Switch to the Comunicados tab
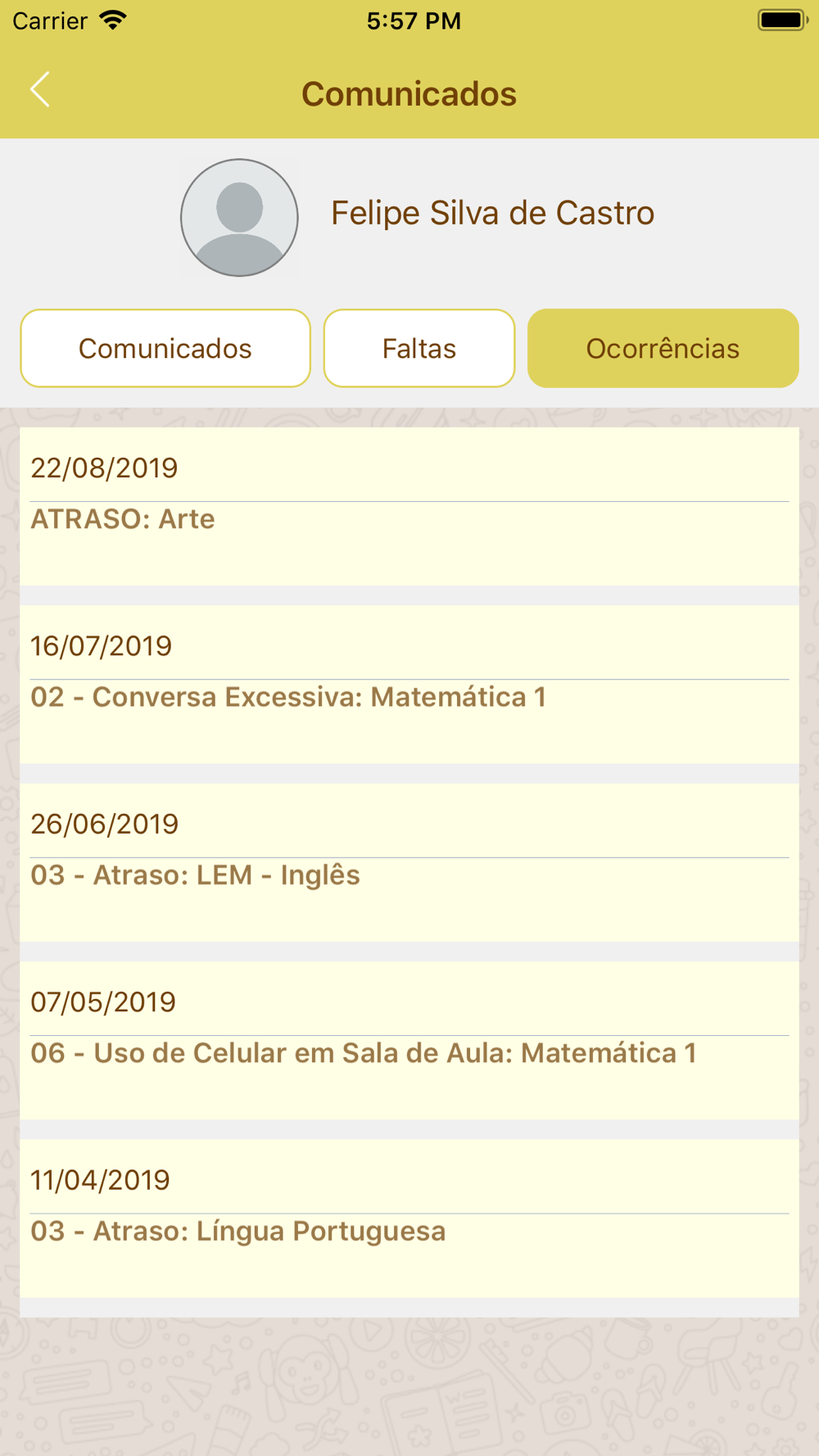Image resolution: width=819 pixels, height=1456 pixels. coord(165,348)
